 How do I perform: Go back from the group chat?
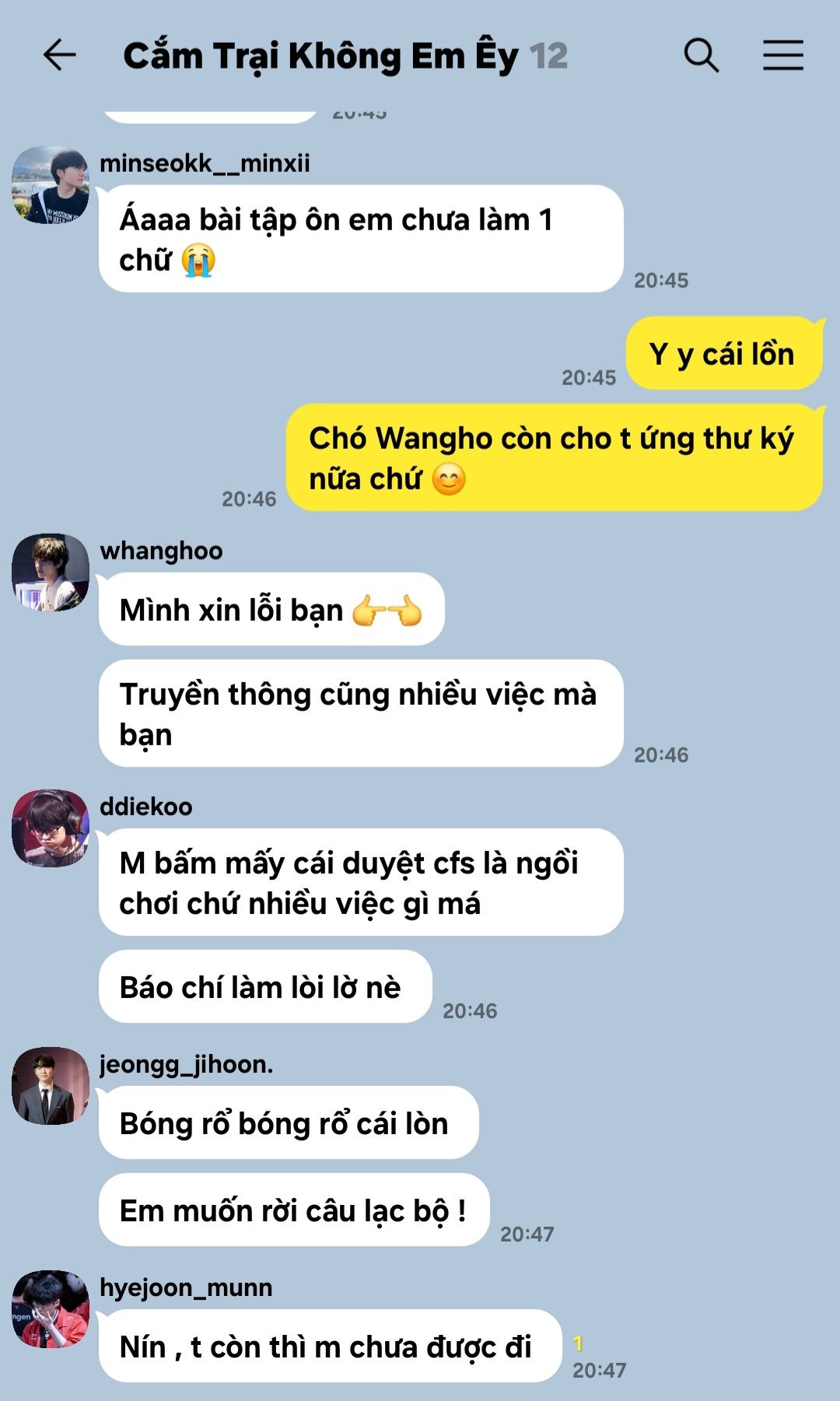click(x=59, y=55)
